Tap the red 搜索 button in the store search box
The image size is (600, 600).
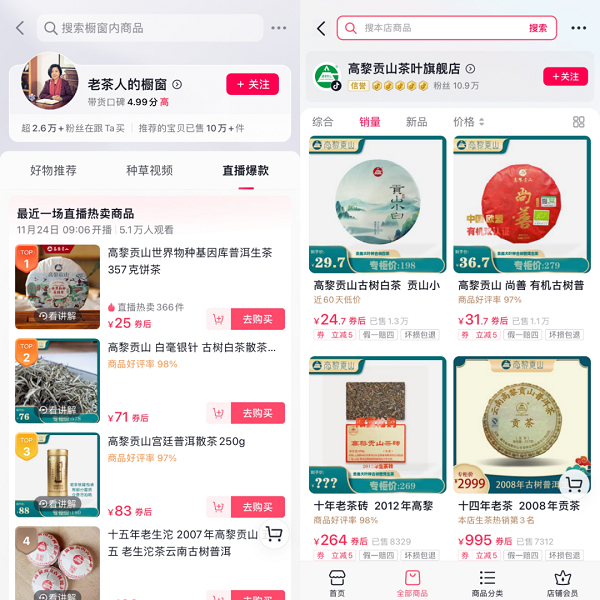pos(538,28)
